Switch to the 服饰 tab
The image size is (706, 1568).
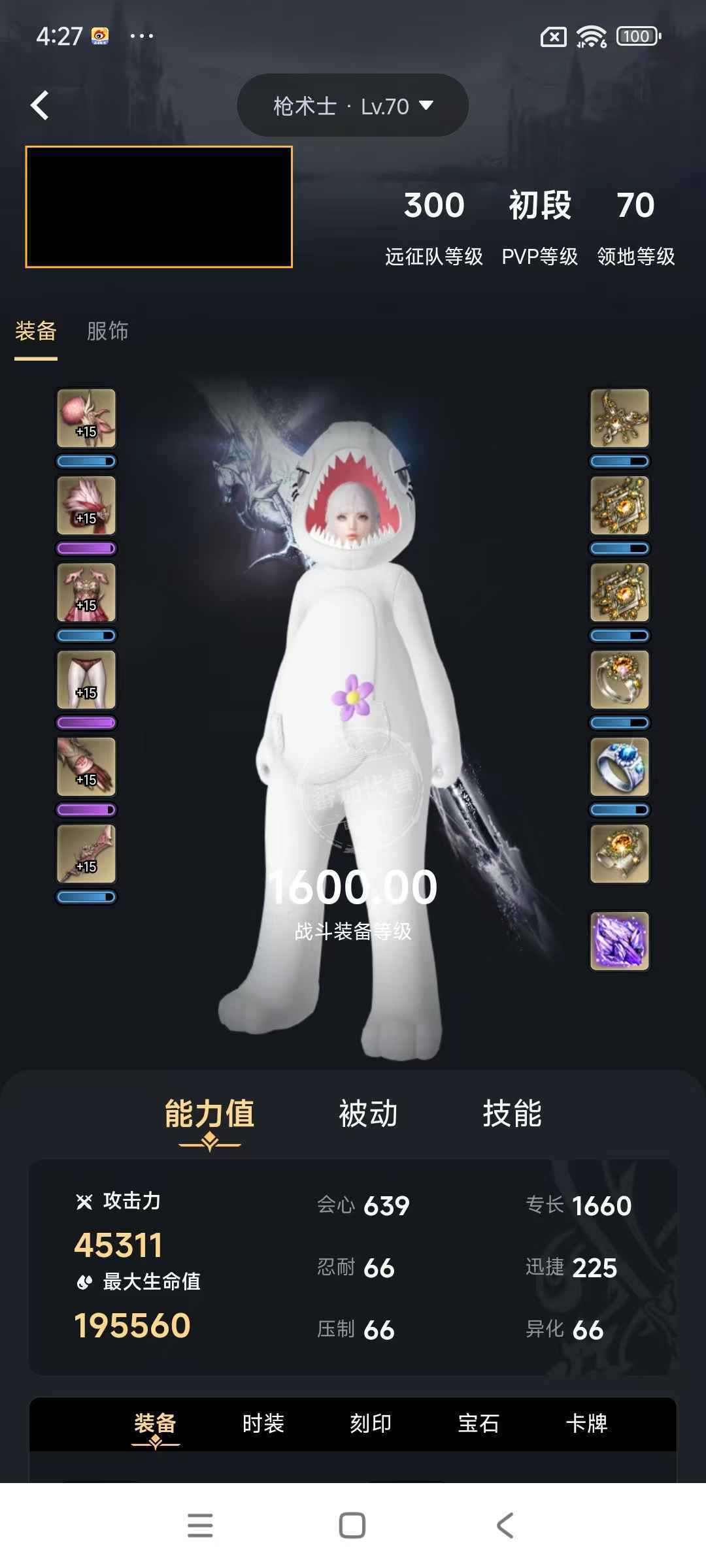tap(107, 331)
